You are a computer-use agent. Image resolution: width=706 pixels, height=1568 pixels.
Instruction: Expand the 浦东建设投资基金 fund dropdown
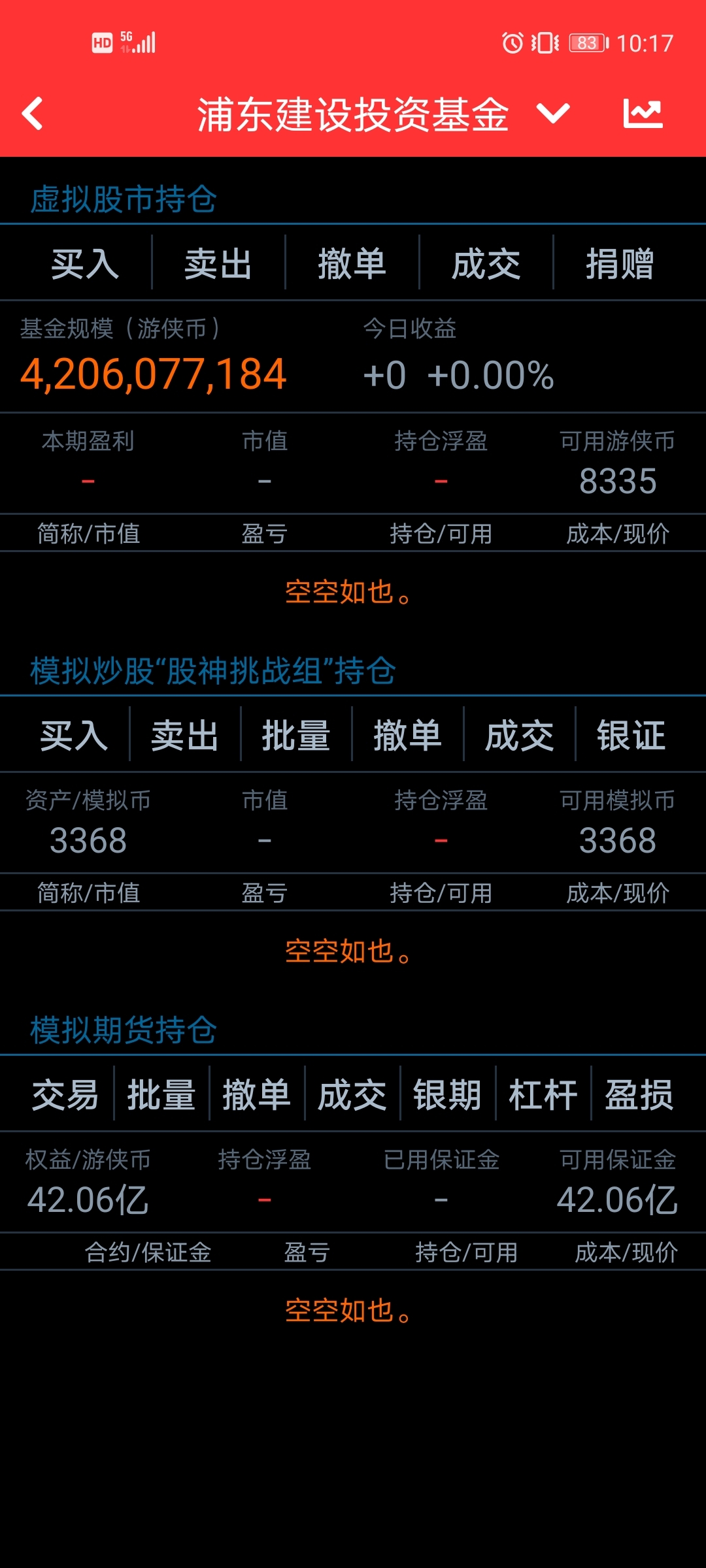(553, 114)
